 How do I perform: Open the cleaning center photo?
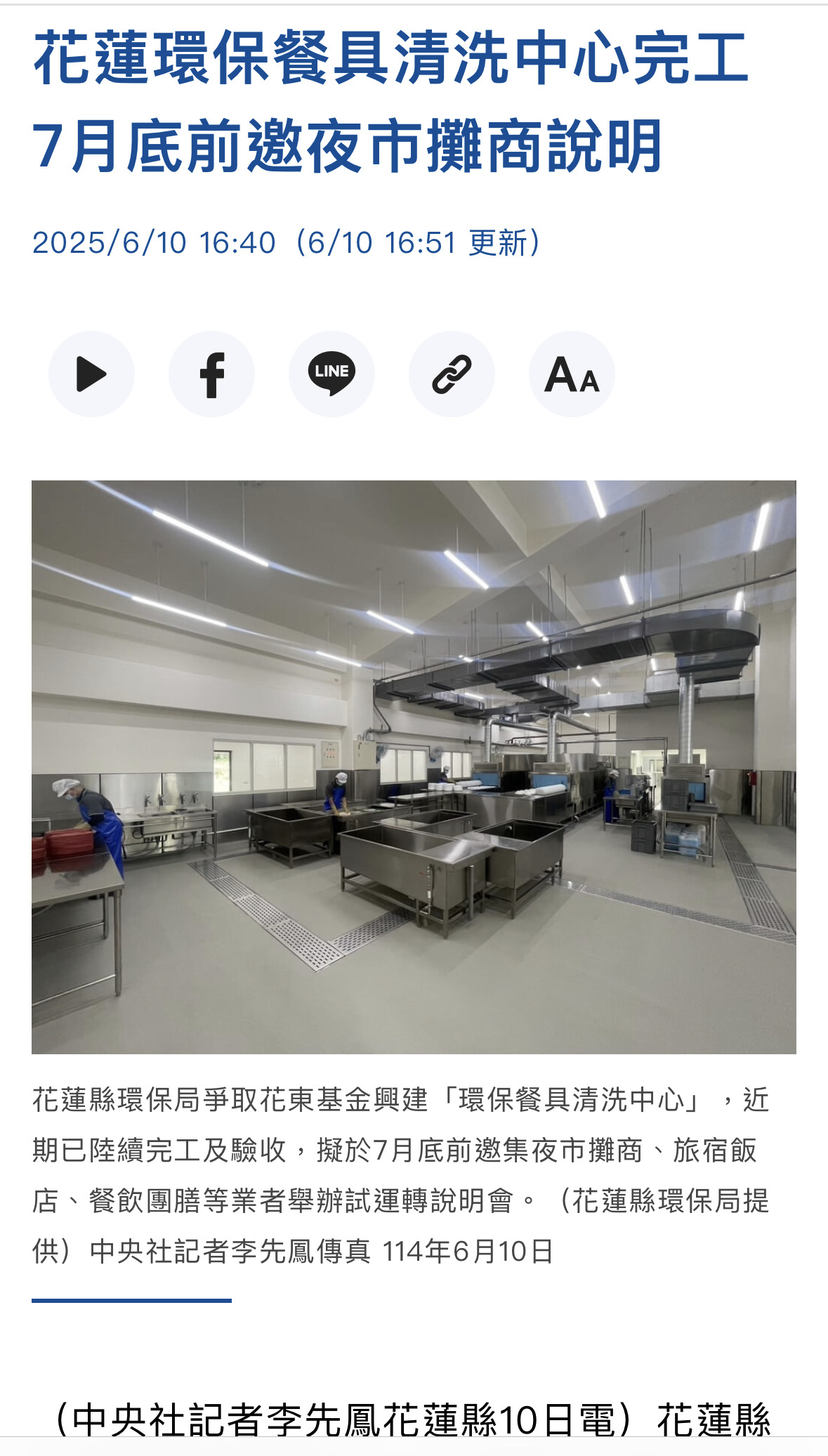414,767
